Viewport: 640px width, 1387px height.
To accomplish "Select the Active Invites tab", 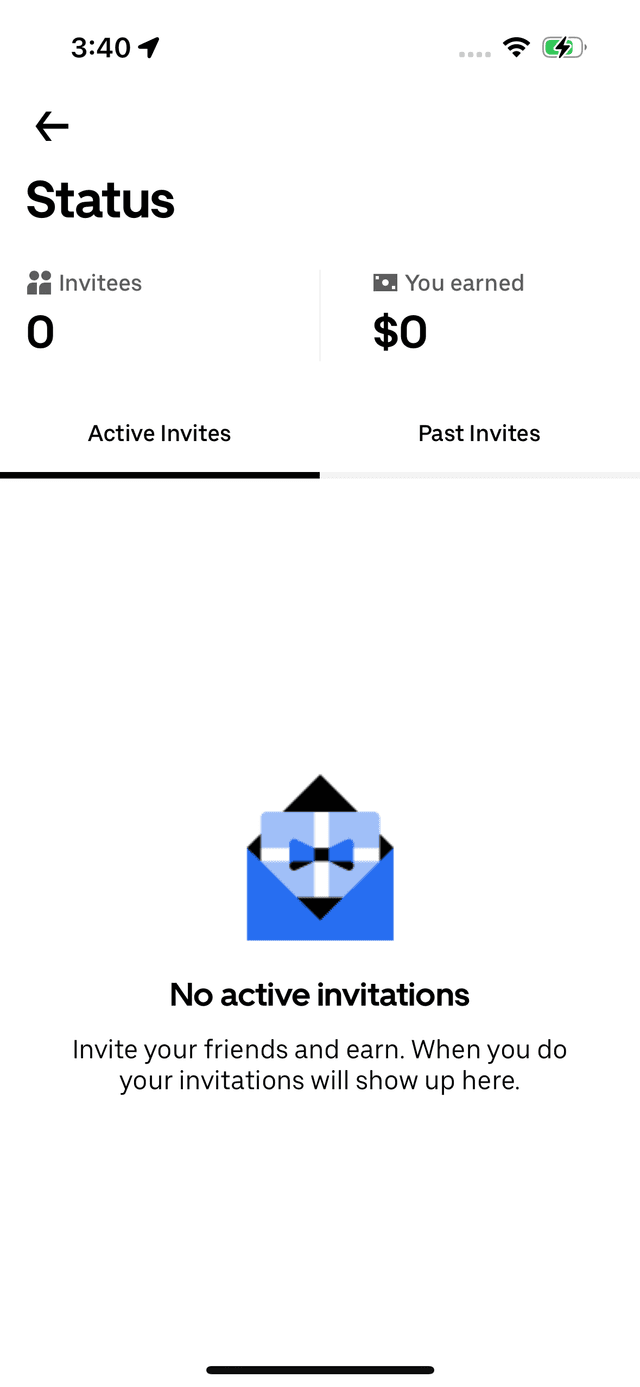I will (x=160, y=434).
